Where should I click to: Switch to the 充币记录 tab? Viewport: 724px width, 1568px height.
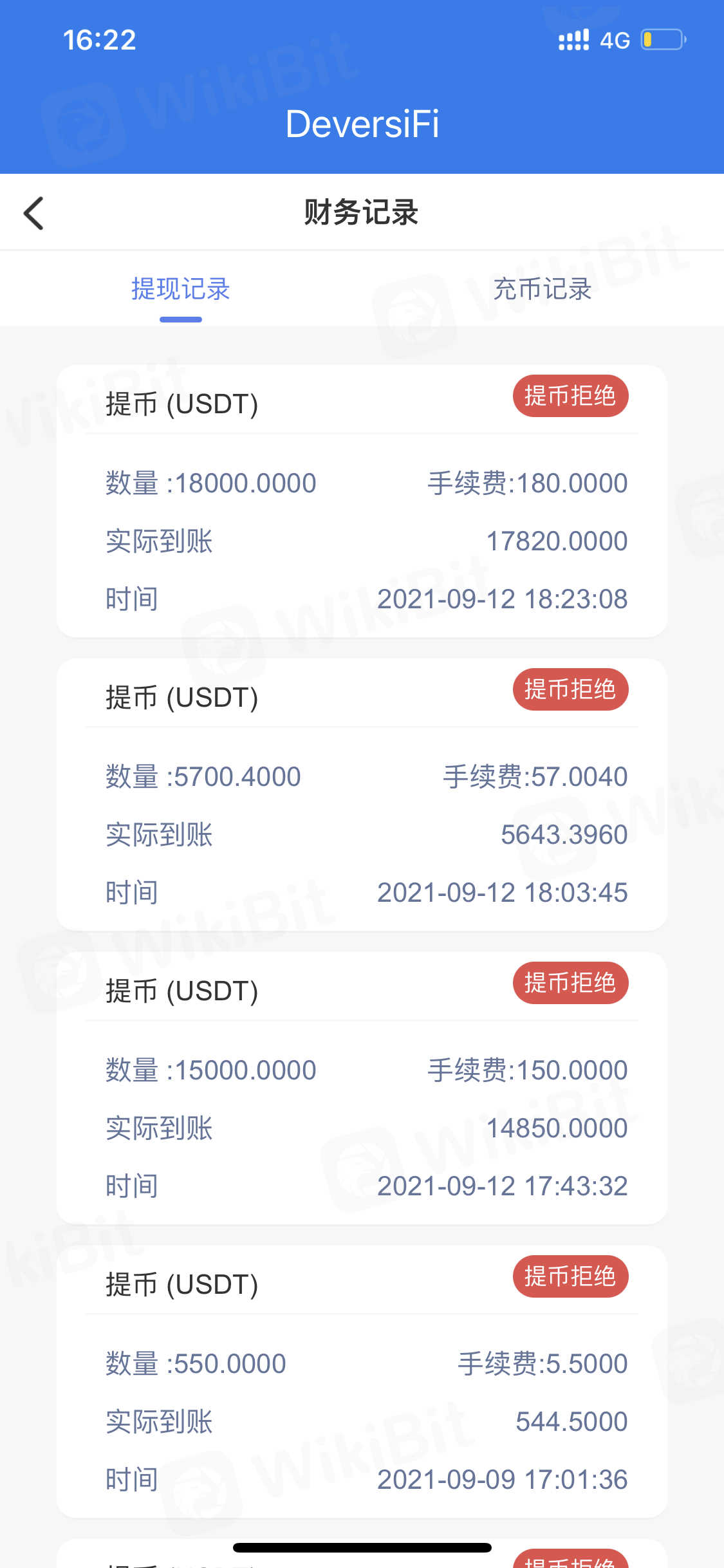point(542,289)
